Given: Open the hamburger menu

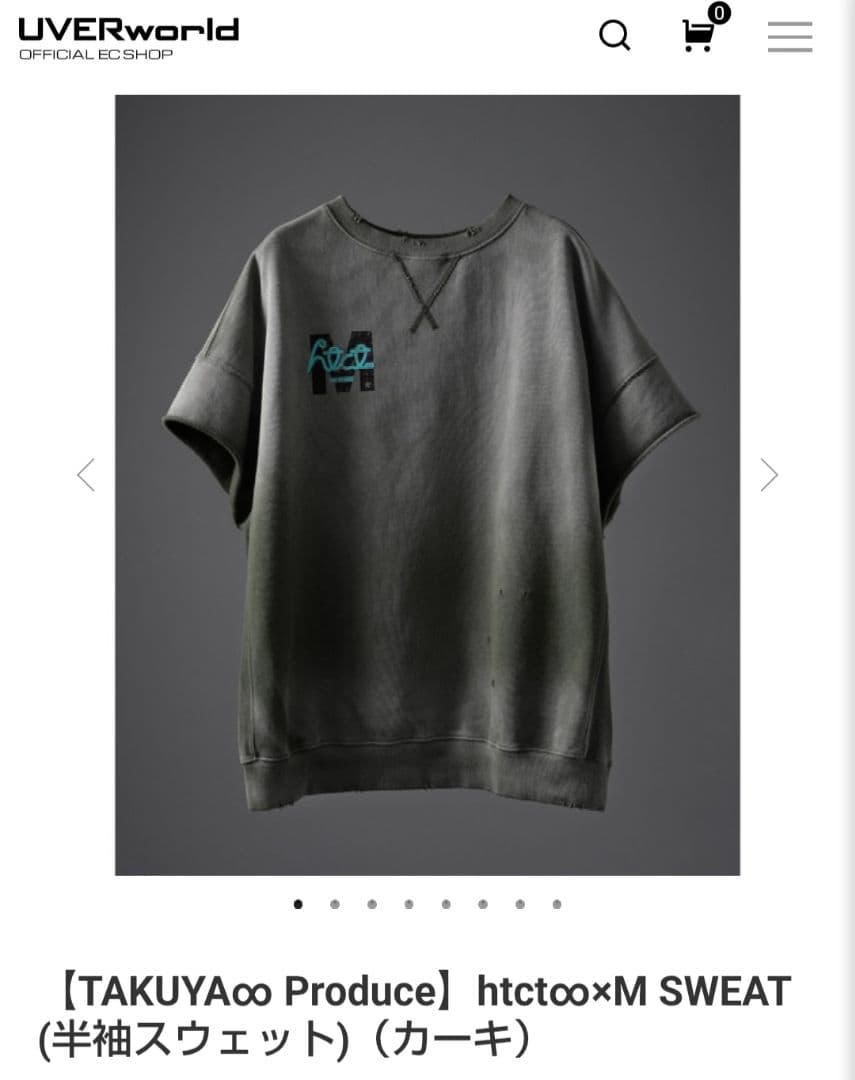Looking at the screenshot, I should tap(790, 37).
